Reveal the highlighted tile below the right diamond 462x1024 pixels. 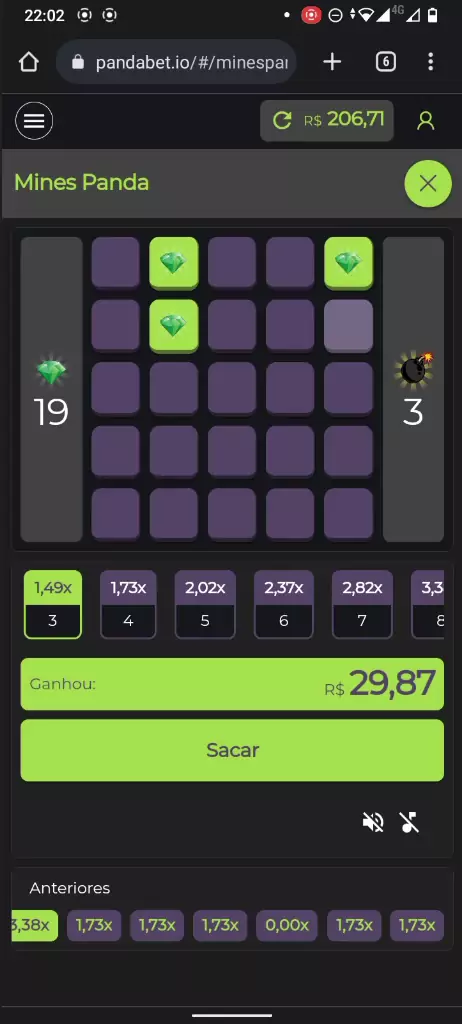[348, 325]
